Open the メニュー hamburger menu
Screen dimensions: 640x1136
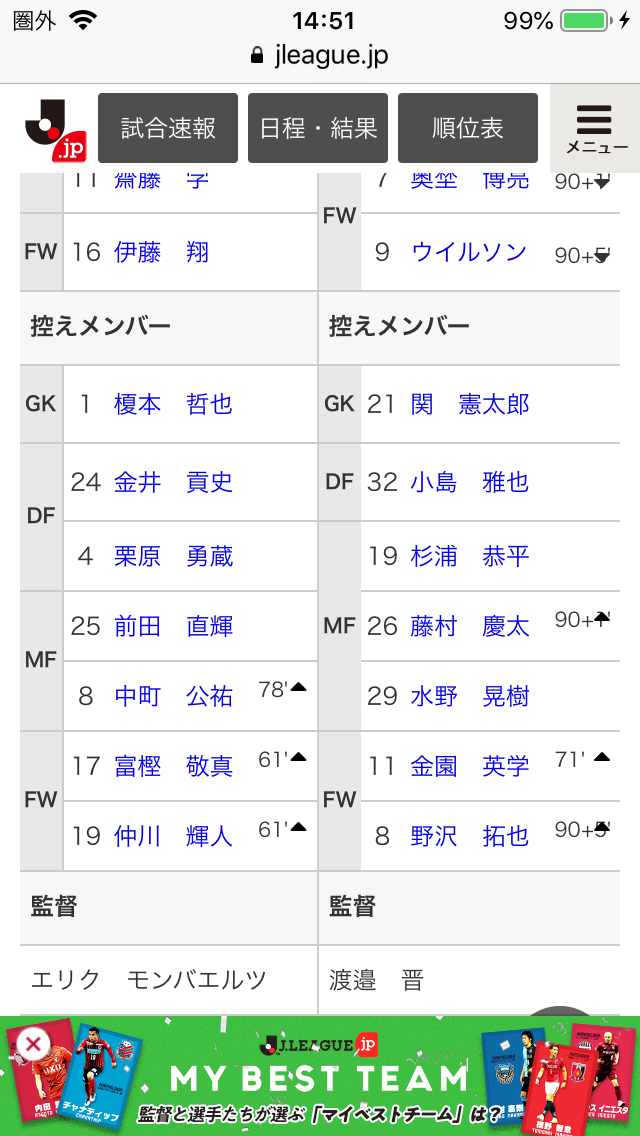coord(595,129)
